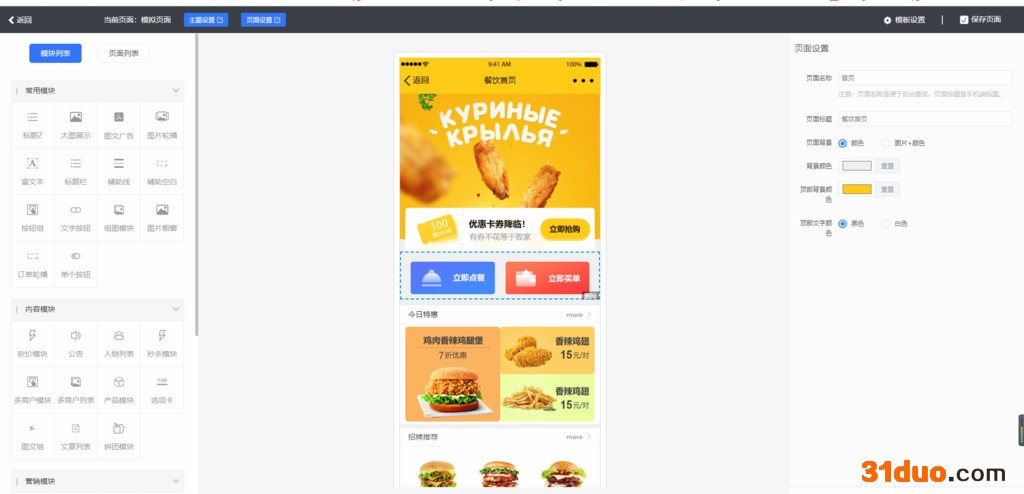Insert the 公告 module
This screenshot has height=494, width=1024.
pos(75,342)
